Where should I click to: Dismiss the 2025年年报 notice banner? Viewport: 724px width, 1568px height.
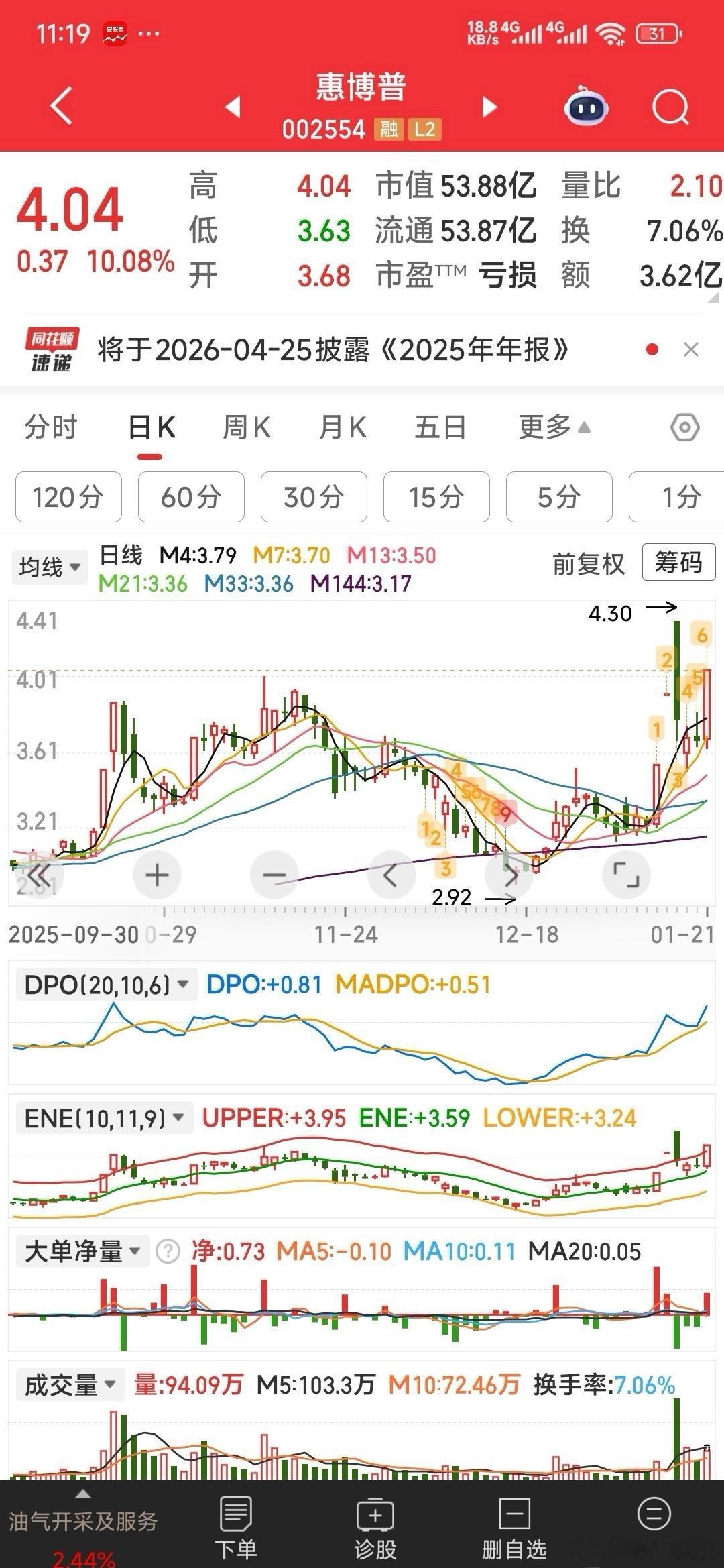(690, 349)
